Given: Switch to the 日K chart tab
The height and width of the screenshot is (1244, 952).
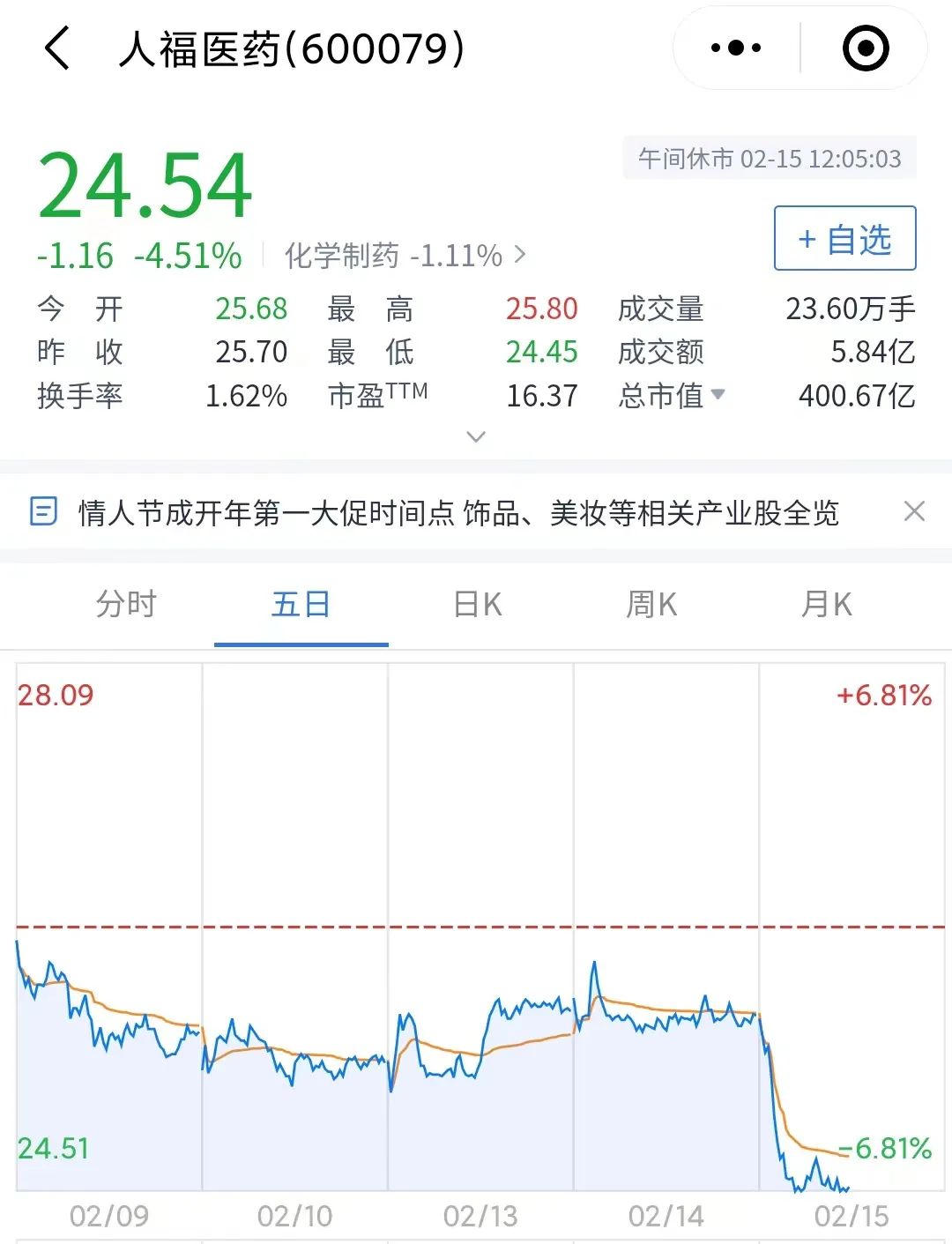Looking at the screenshot, I should (x=477, y=605).
